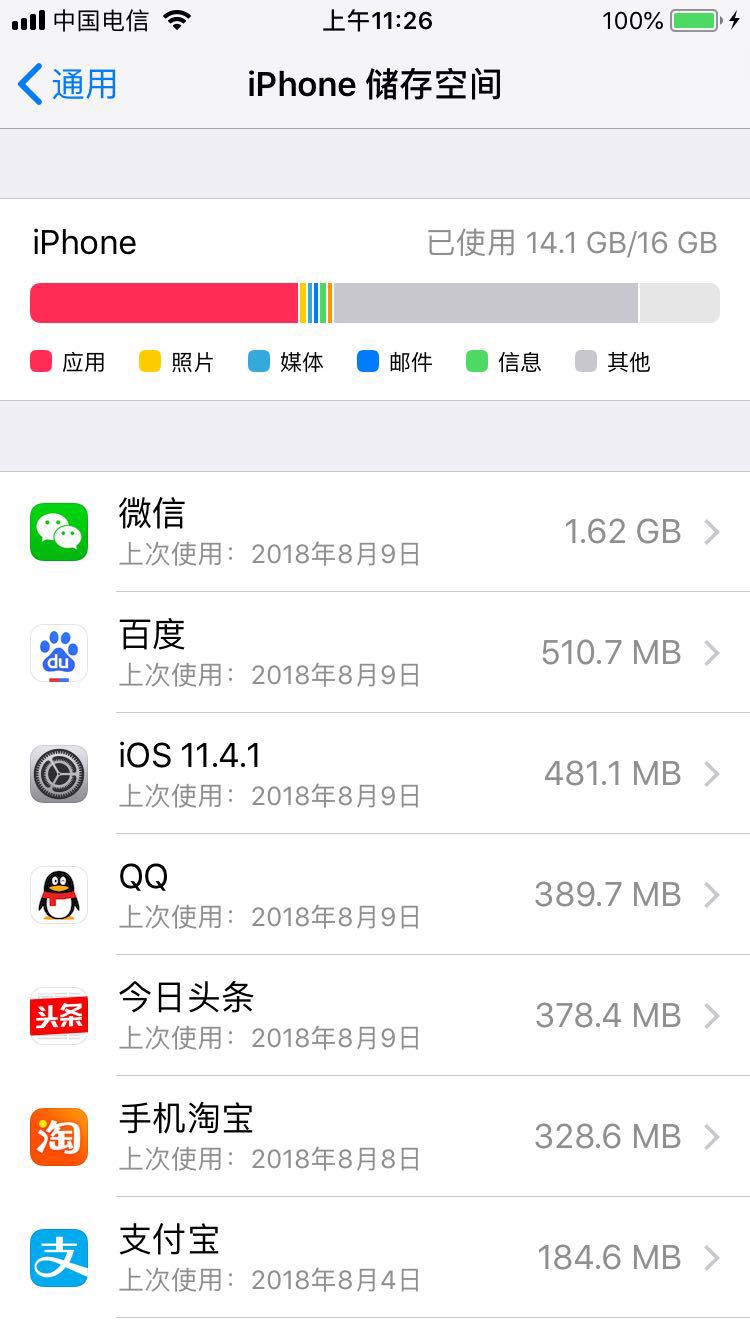
Task: Tap the storage usage bar
Action: [375, 302]
